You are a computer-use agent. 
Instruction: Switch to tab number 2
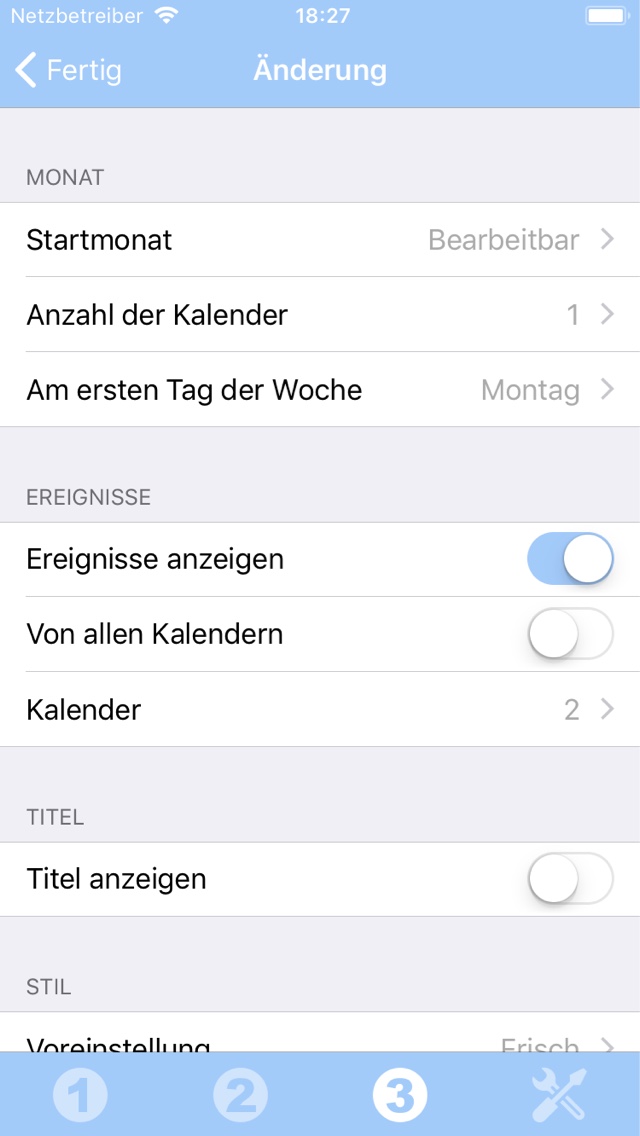(x=240, y=1094)
